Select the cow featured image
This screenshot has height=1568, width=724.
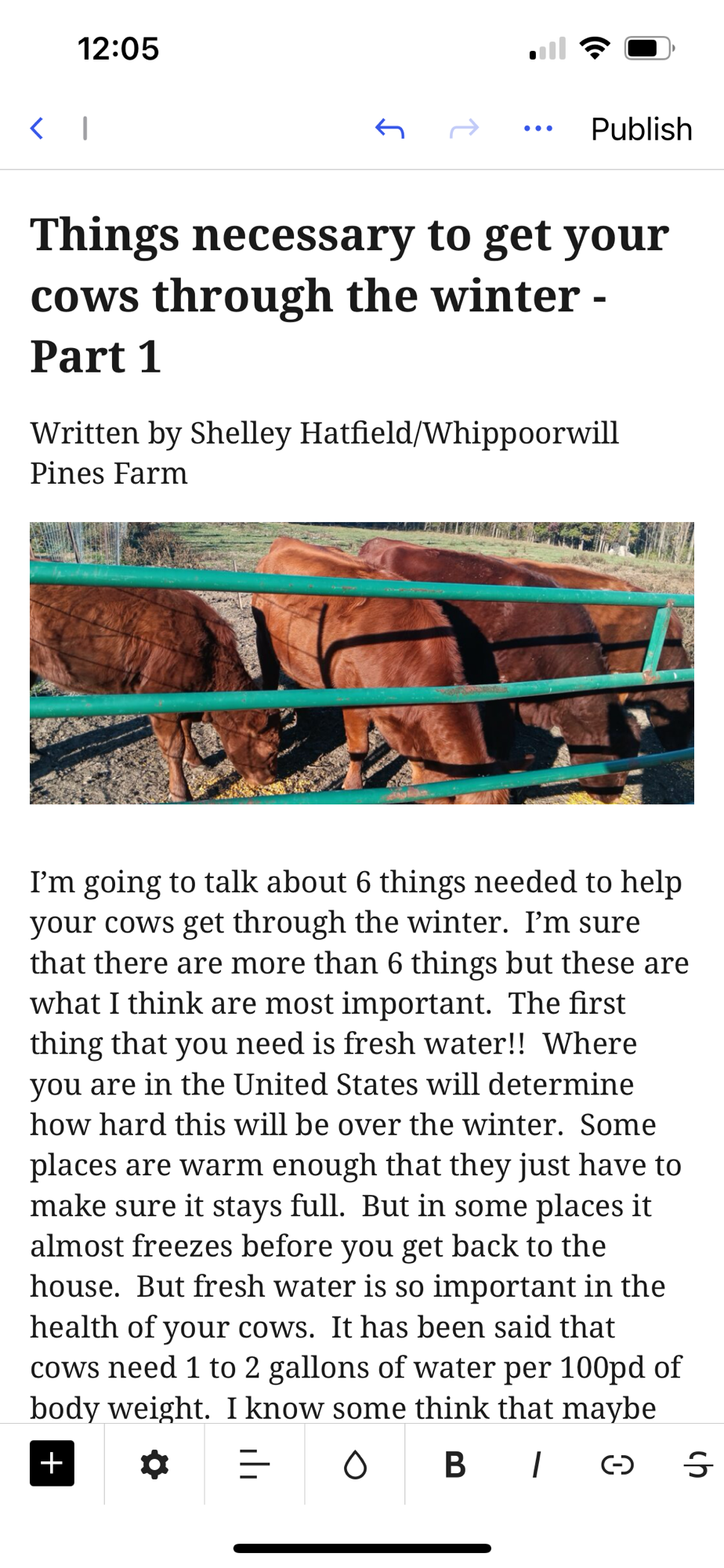[362, 662]
